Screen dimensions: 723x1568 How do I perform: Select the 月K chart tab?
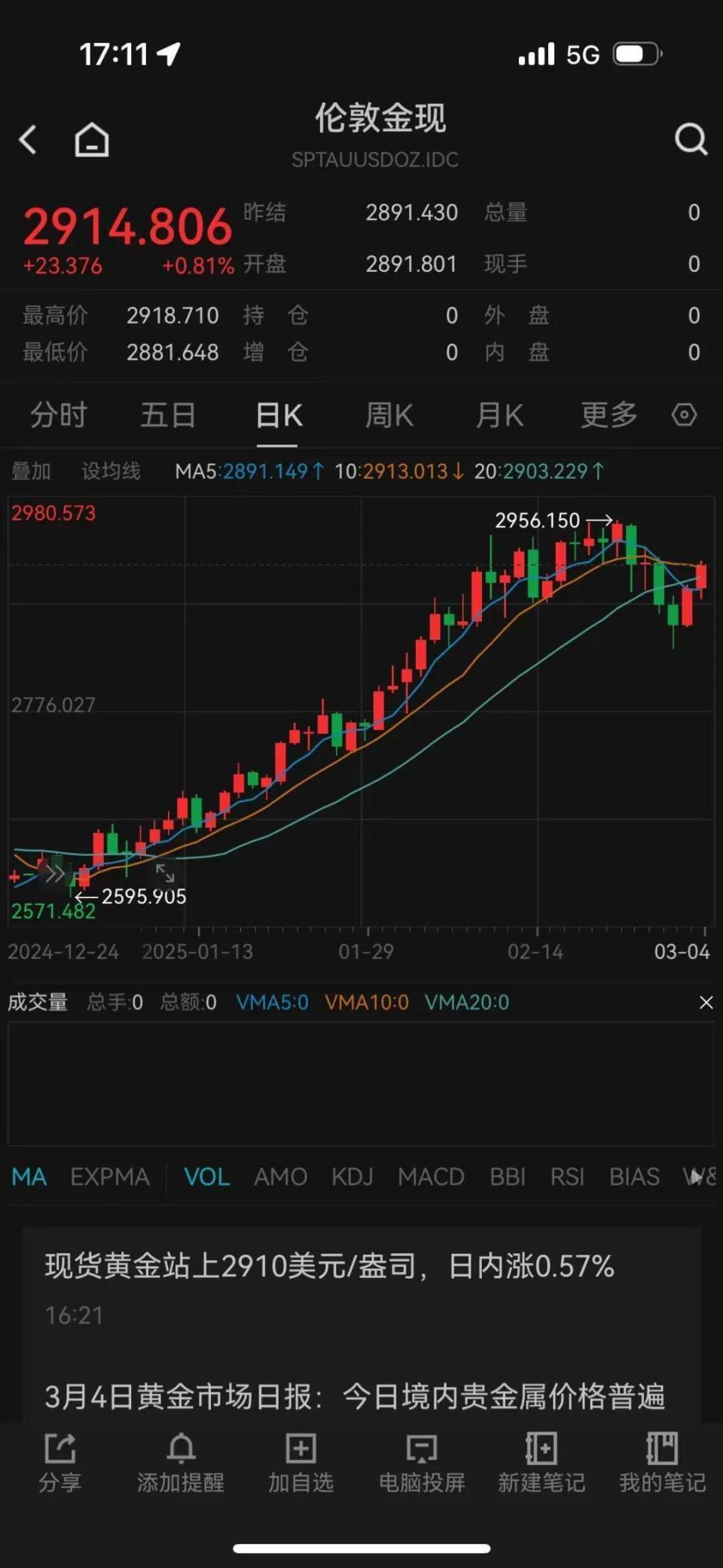click(499, 415)
